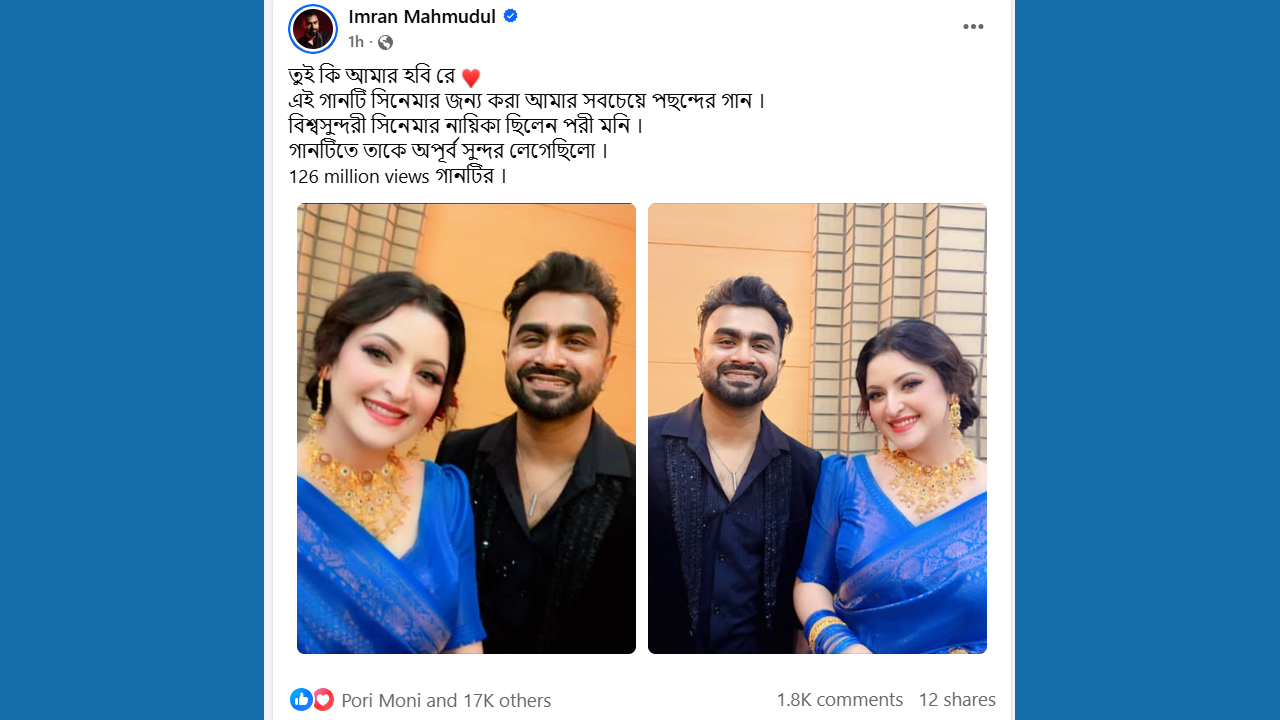Open Imran Mahmudul's profile picture
Image resolution: width=1280 pixels, height=720 pixels.
[313, 29]
